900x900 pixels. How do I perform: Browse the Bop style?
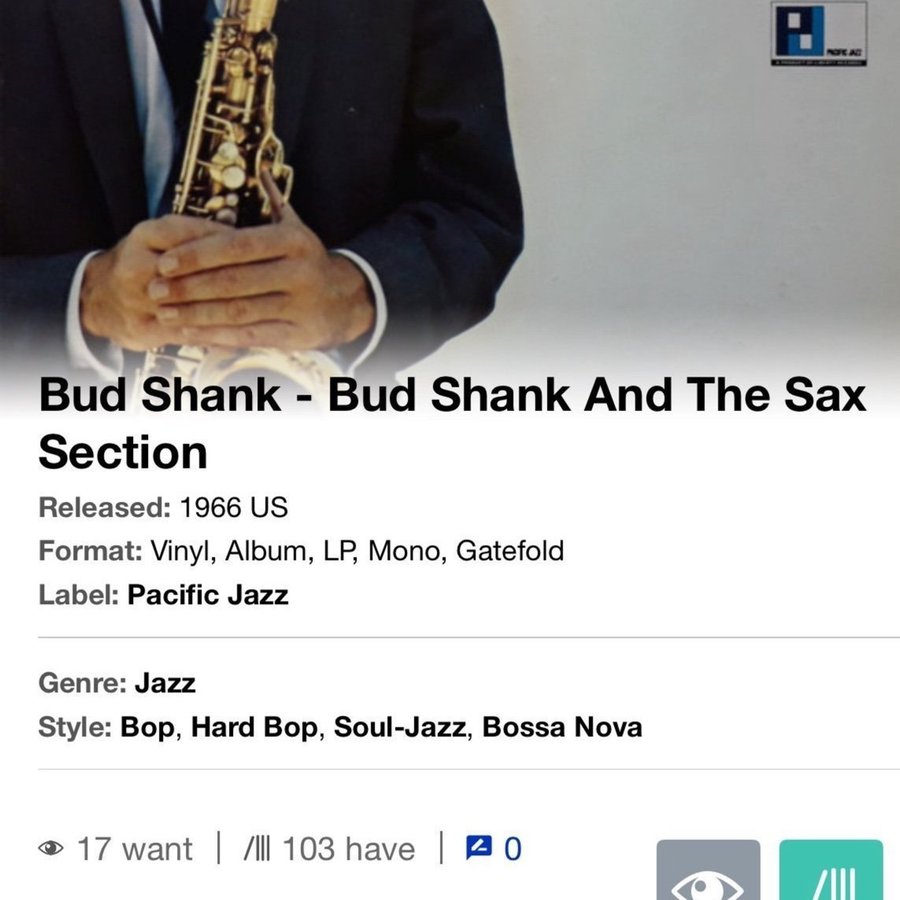pyautogui.click(x=148, y=727)
